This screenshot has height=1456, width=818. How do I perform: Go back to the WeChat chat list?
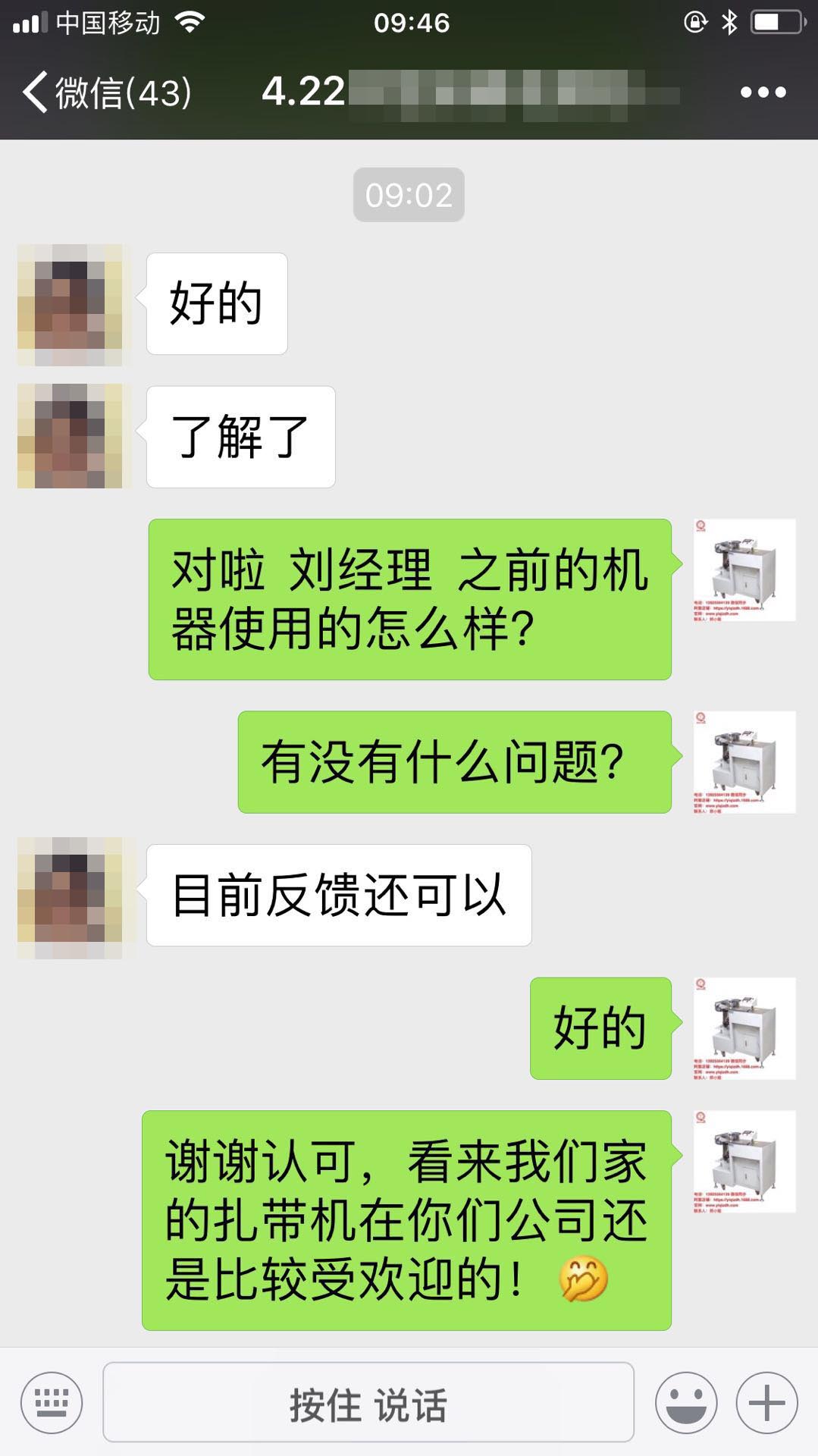105,93
